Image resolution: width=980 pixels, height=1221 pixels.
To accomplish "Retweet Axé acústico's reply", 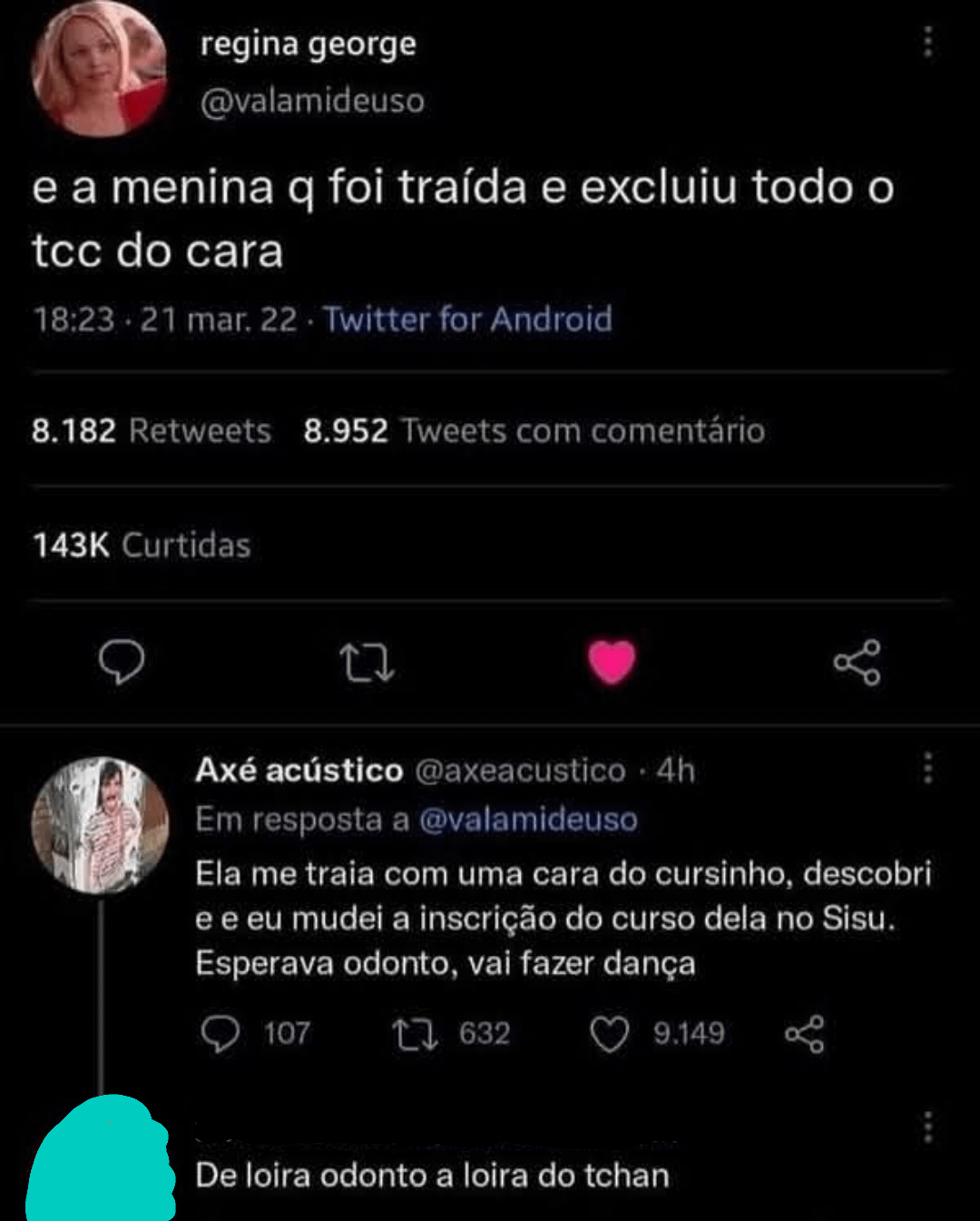I will tap(415, 1033).
